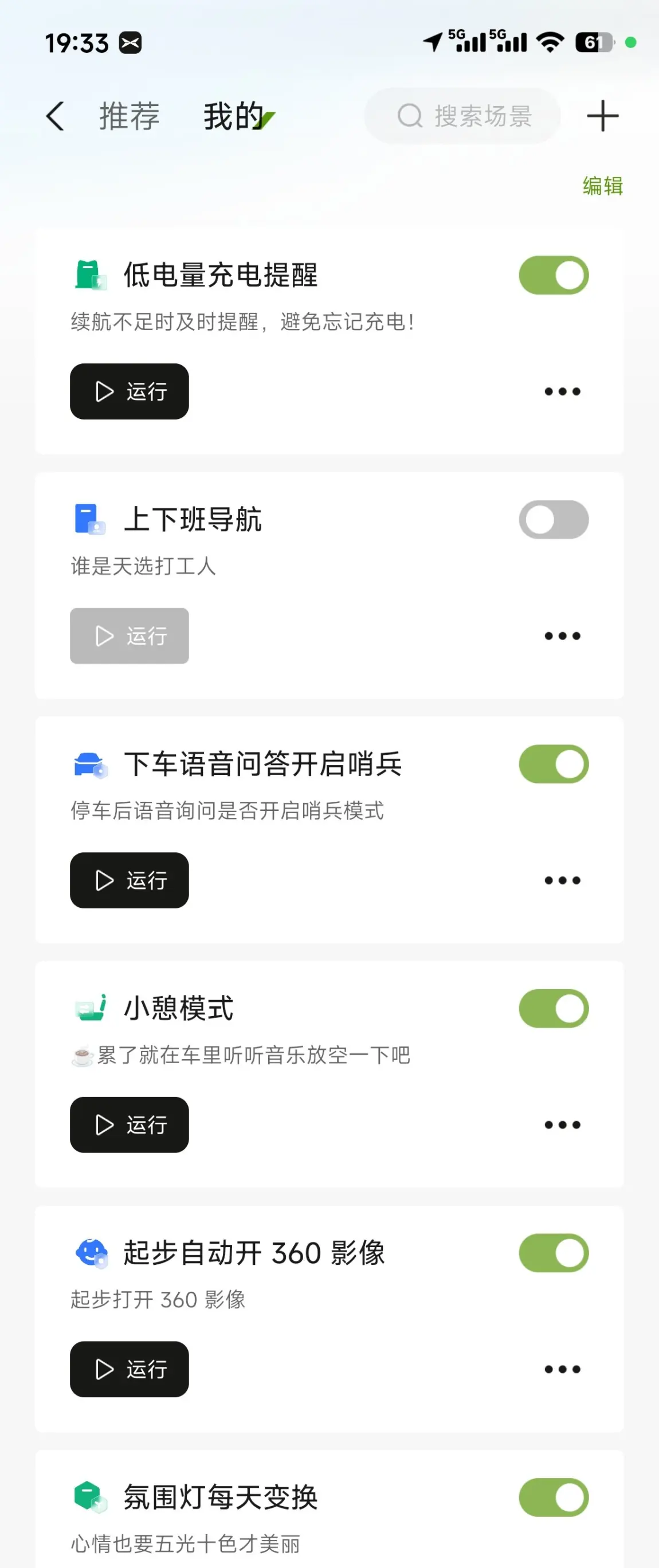Turn off 起步自动开 360 影像 switch
This screenshot has width=659, height=1568.
coord(553,1253)
